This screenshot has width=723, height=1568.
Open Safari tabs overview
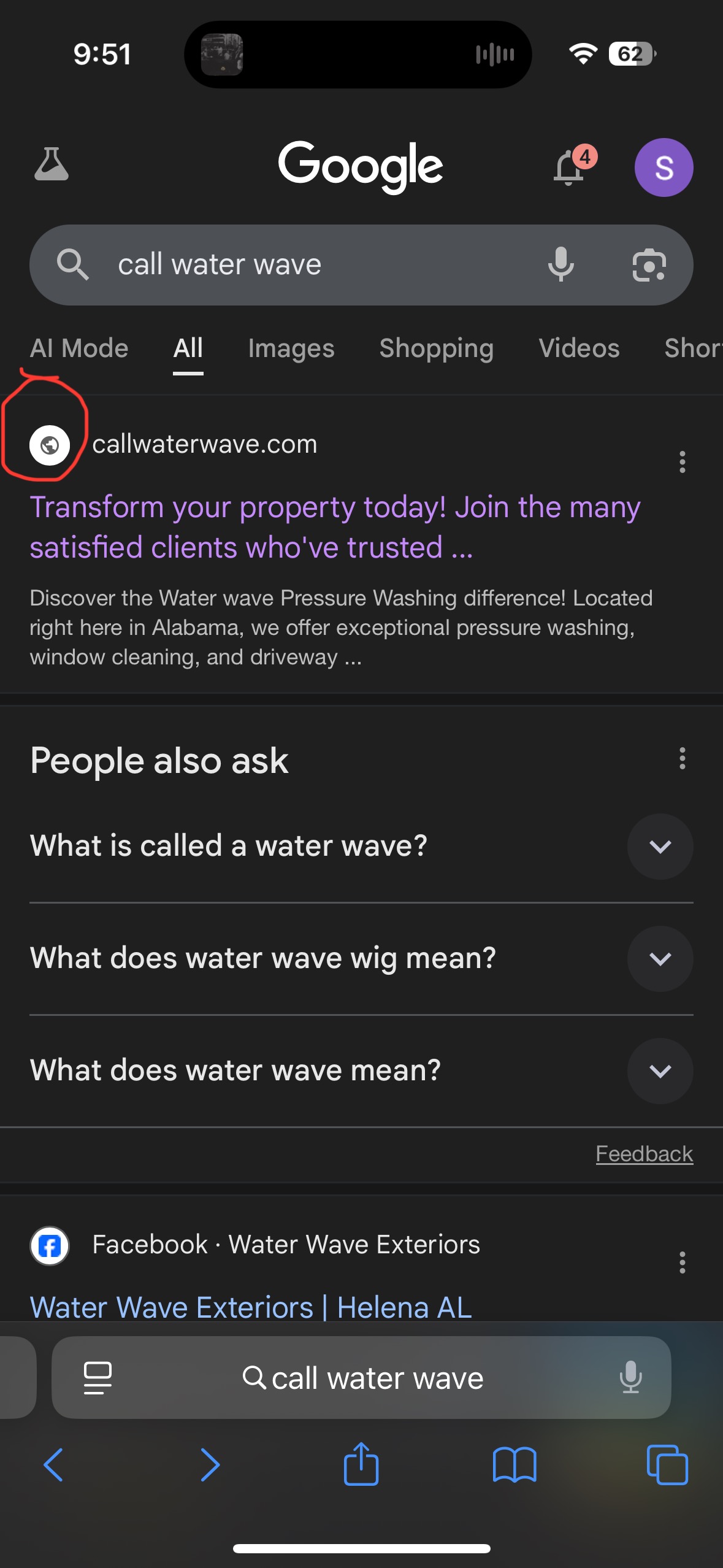[x=667, y=1465]
